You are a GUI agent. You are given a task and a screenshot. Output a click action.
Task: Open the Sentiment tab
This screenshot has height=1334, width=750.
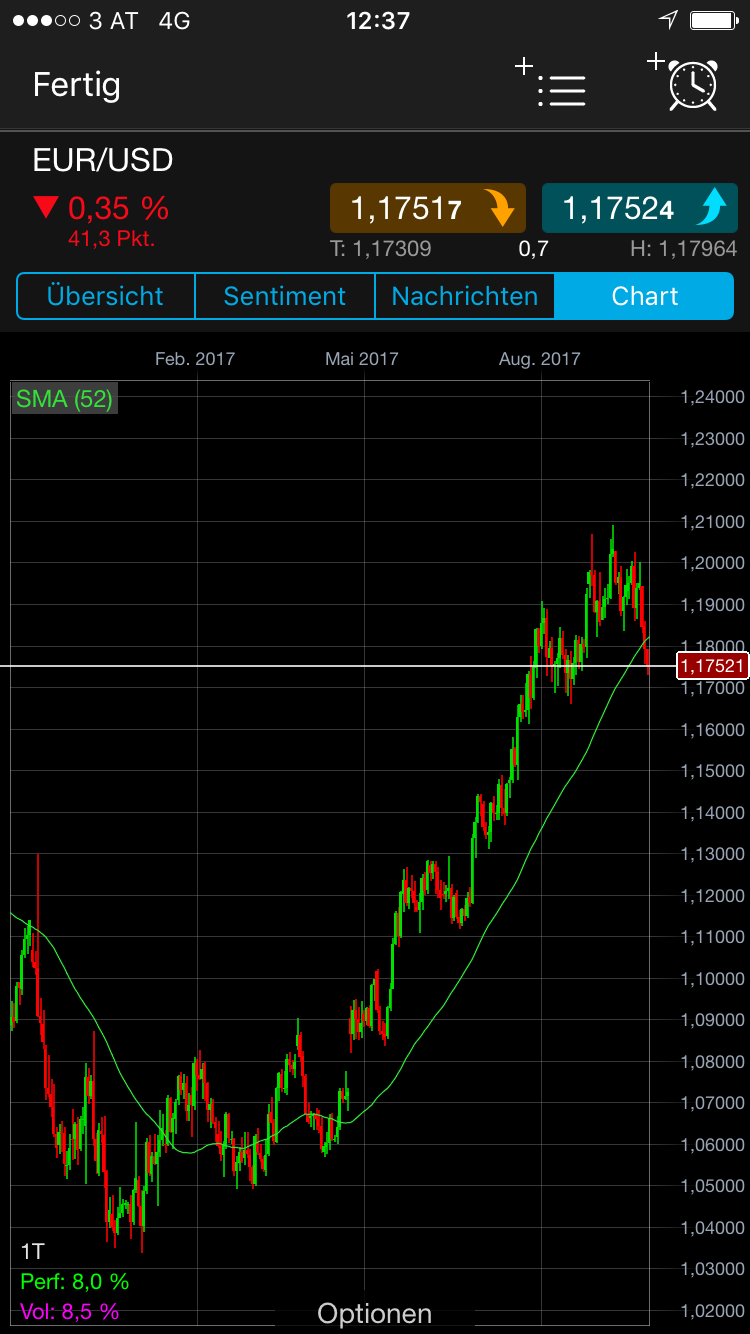coord(284,296)
